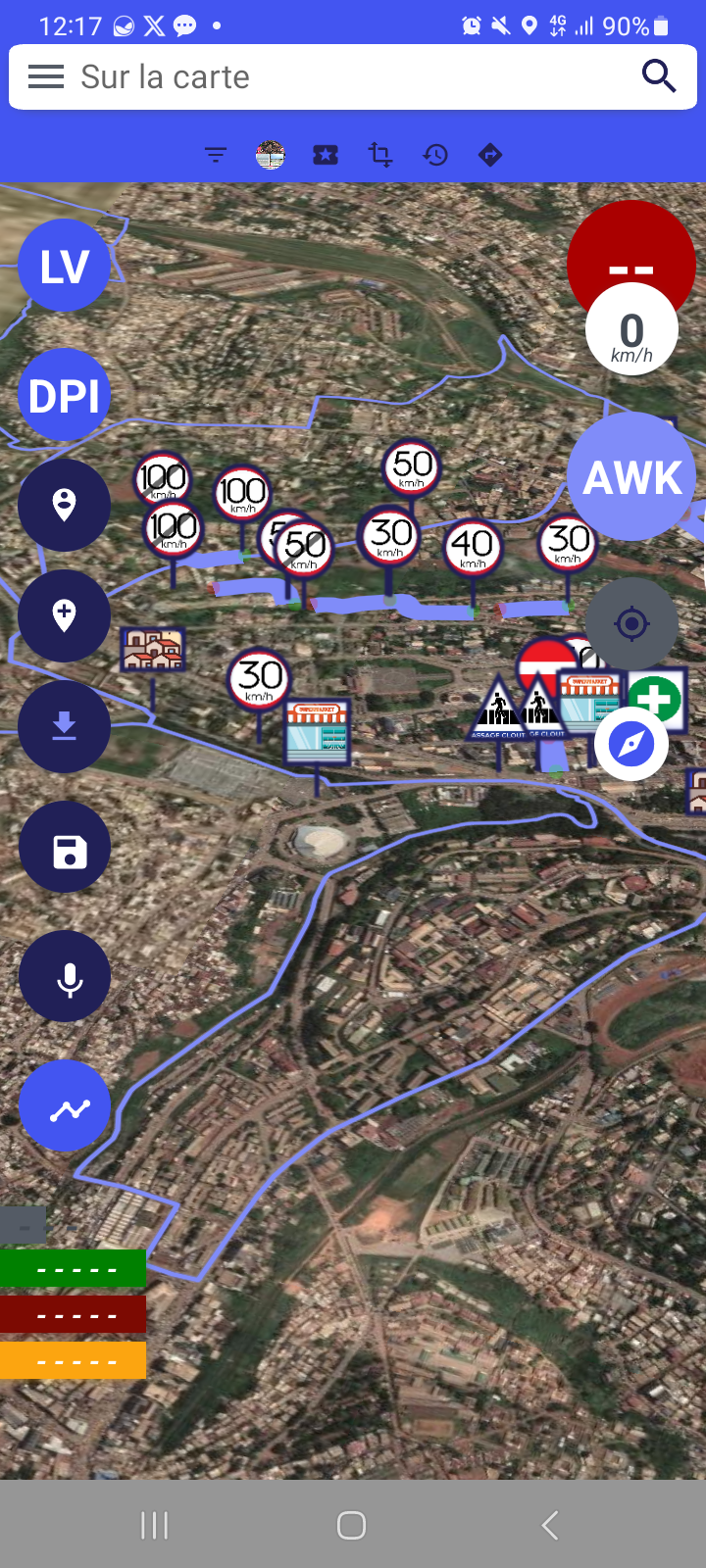Open the history clock icon
Screen dimensions: 706x1568
[435, 155]
